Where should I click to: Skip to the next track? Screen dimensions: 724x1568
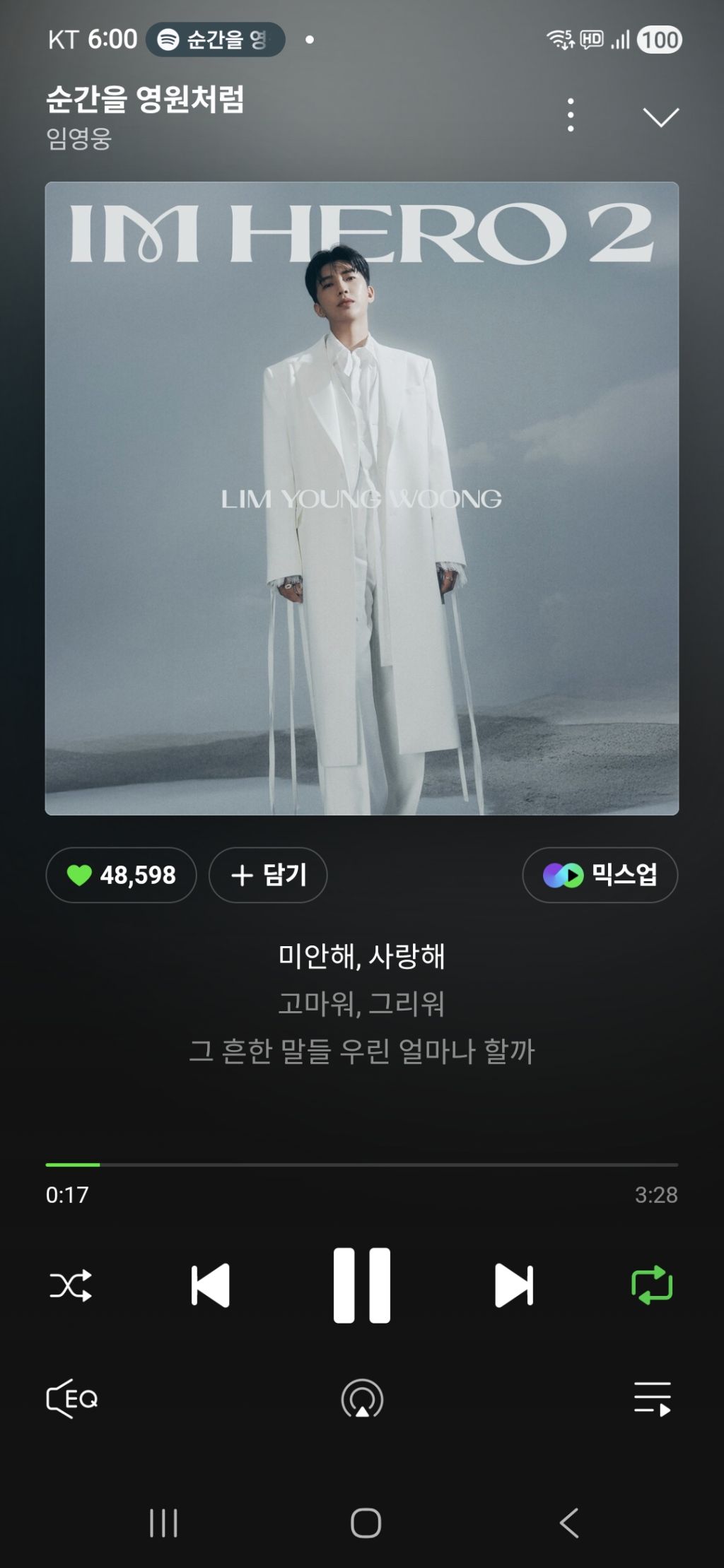click(x=514, y=1285)
